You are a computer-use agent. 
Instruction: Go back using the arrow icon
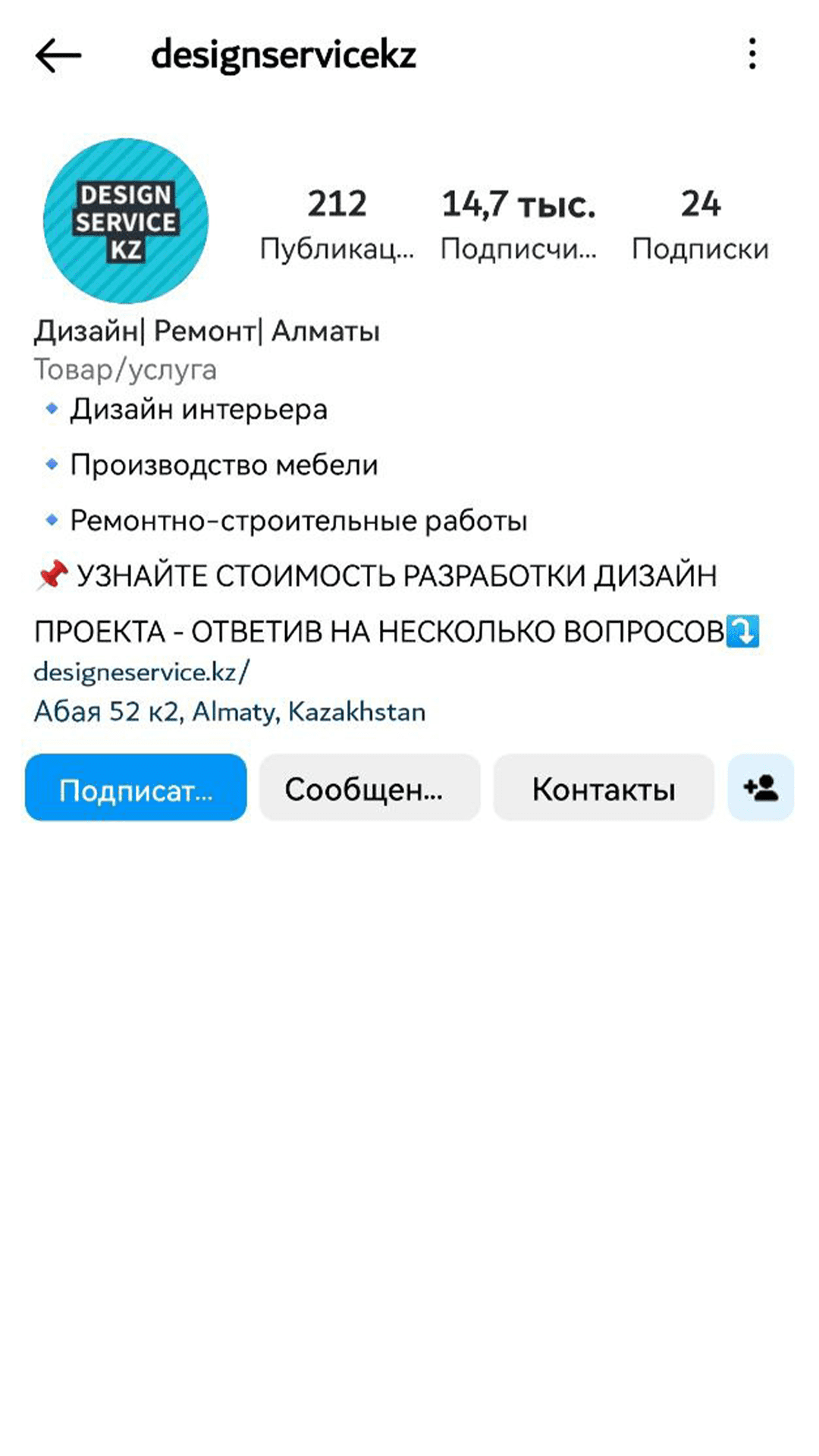tap(58, 55)
